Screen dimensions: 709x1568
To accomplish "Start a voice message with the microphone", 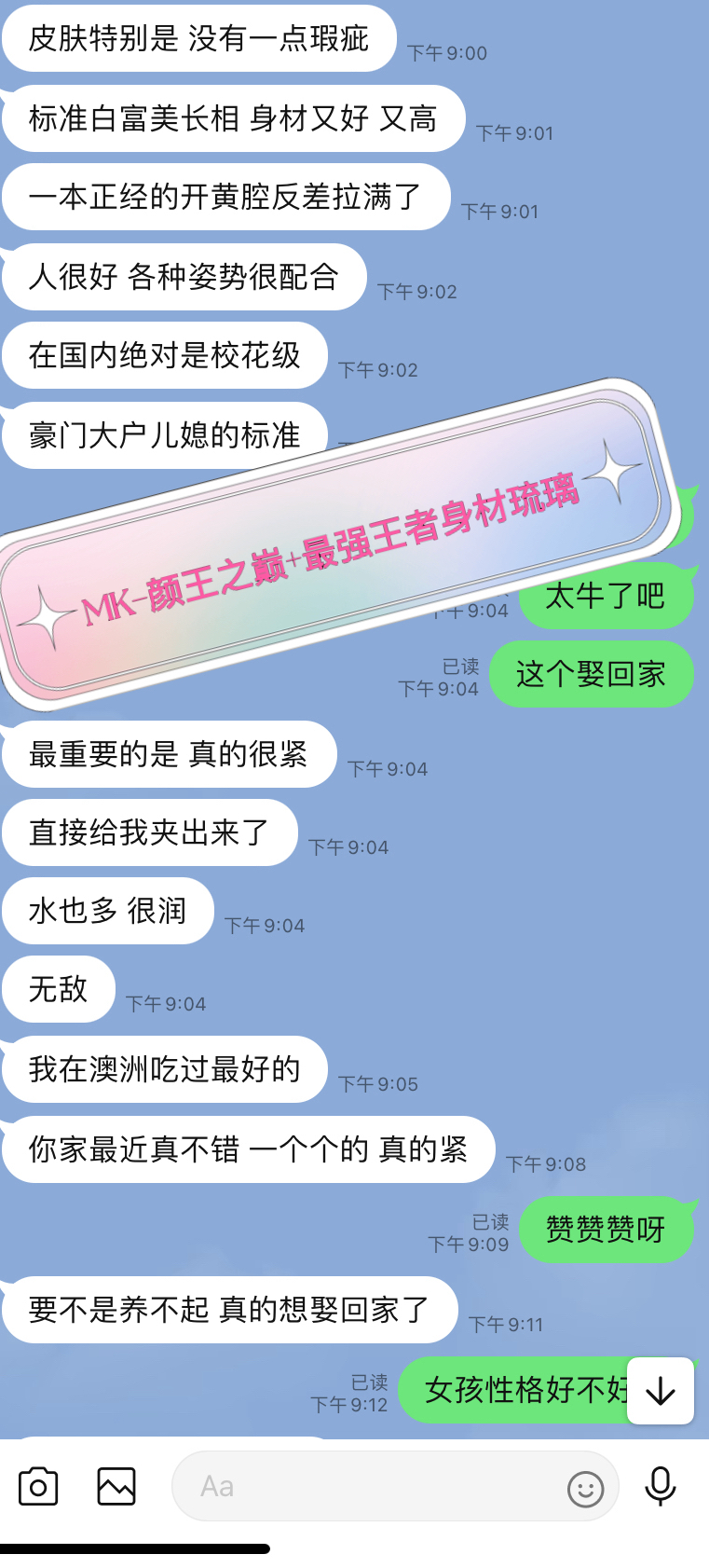I will [661, 1486].
